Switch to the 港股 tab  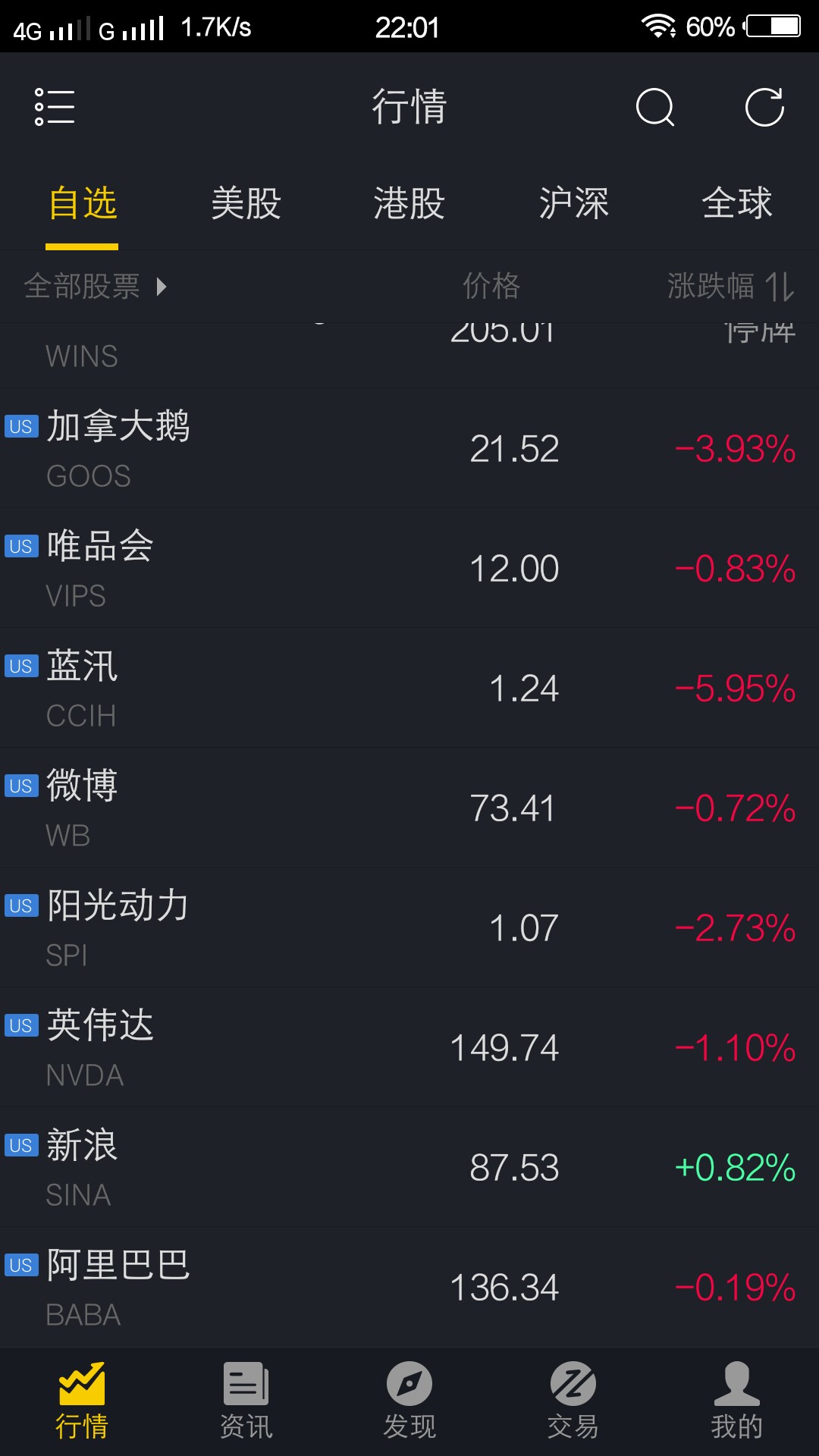[x=409, y=203]
